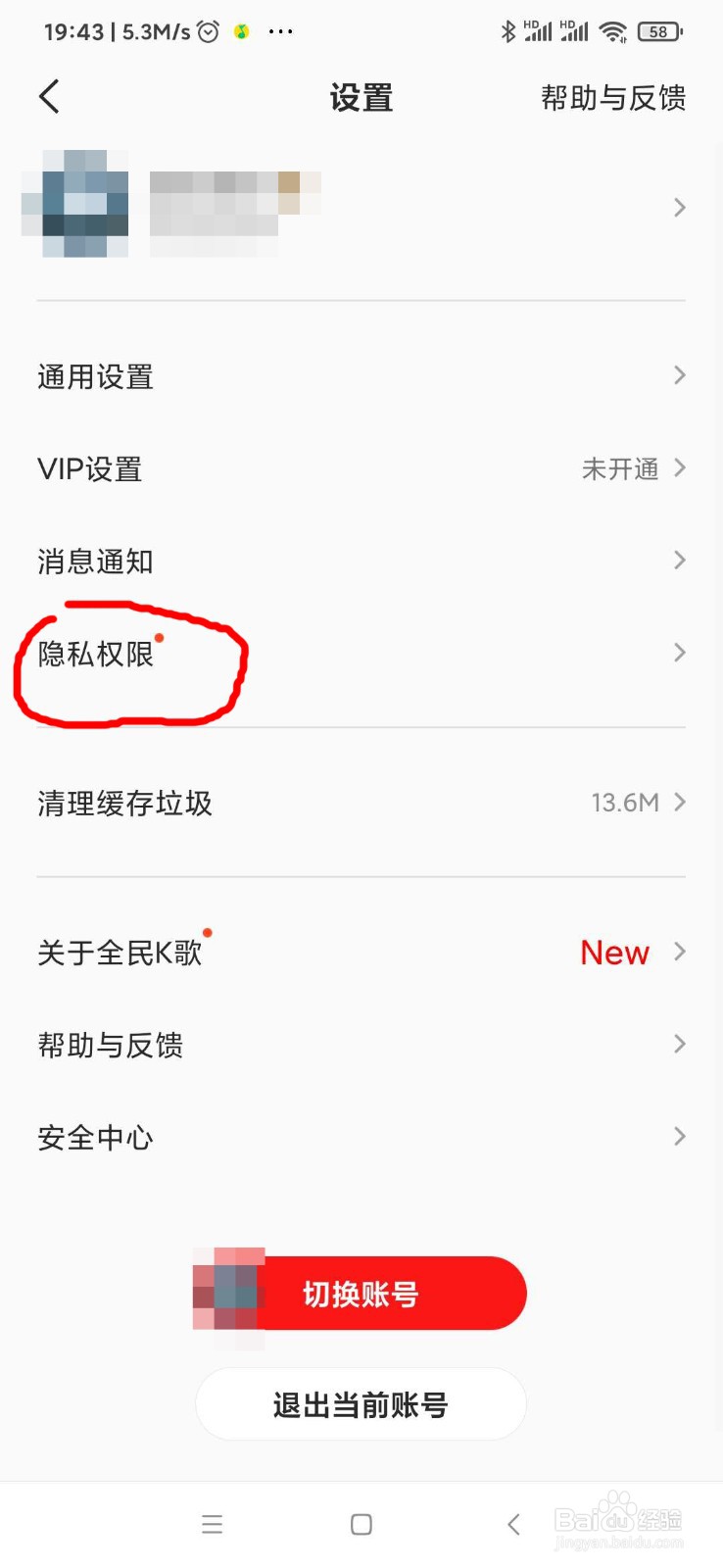Tap the navigation bar back arrow
This screenshot has height=1568, width=723.
tap(513, 1524)
